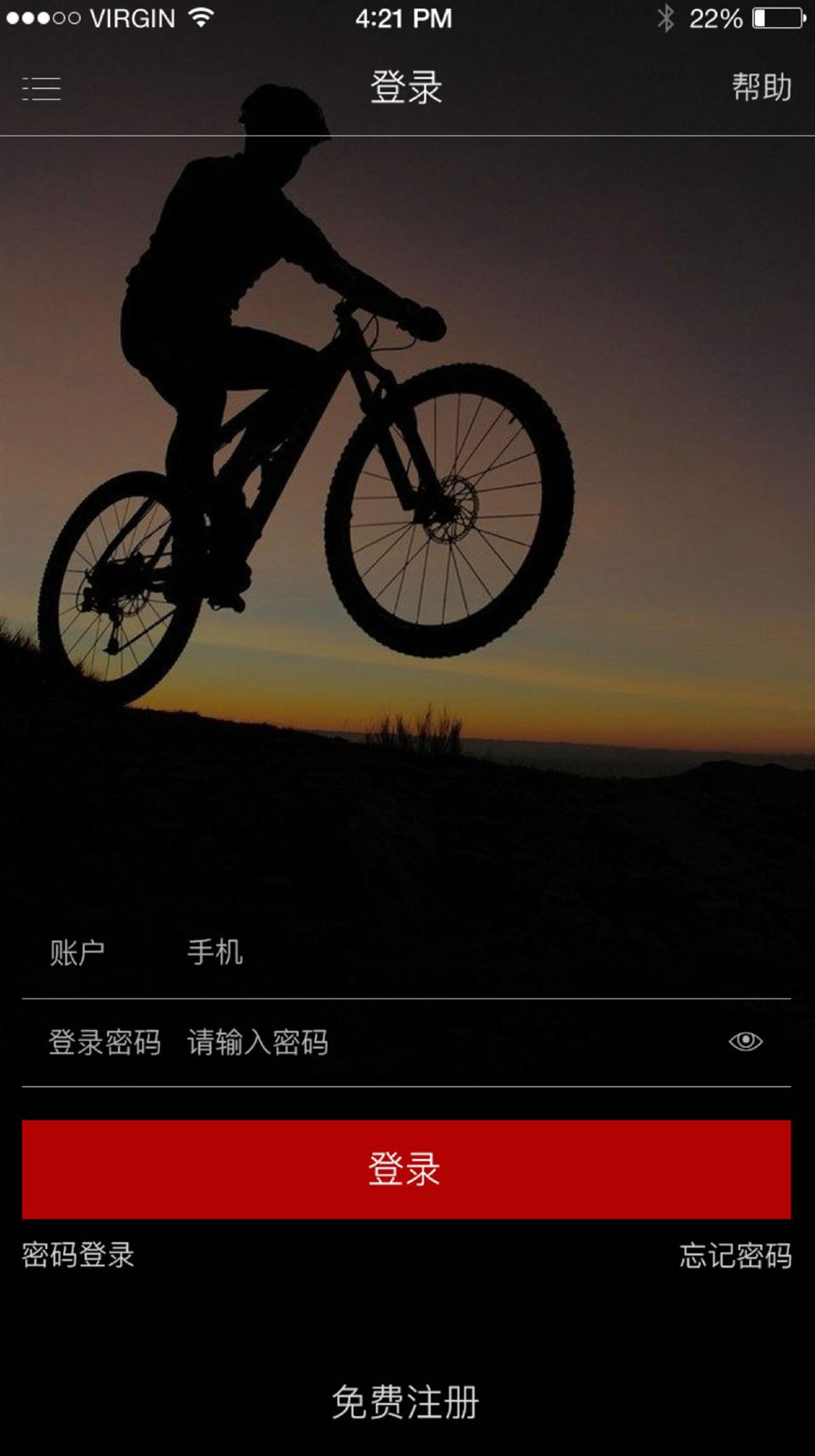Toggle password visibility eye icon
The height and width of the screenshot is (1456, 815).
[x=745, y=1041]
